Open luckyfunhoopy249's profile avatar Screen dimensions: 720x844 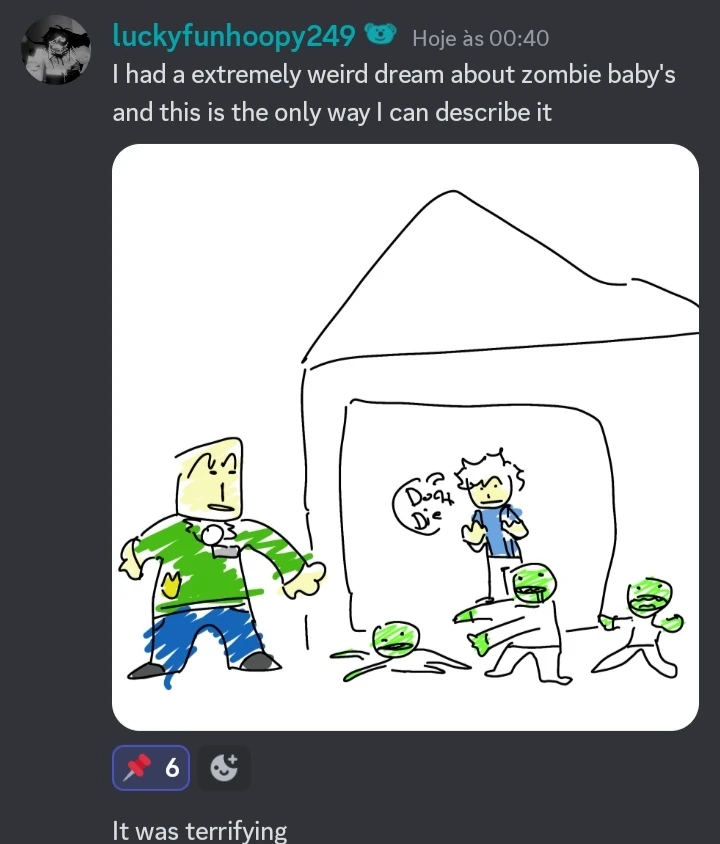56,50
